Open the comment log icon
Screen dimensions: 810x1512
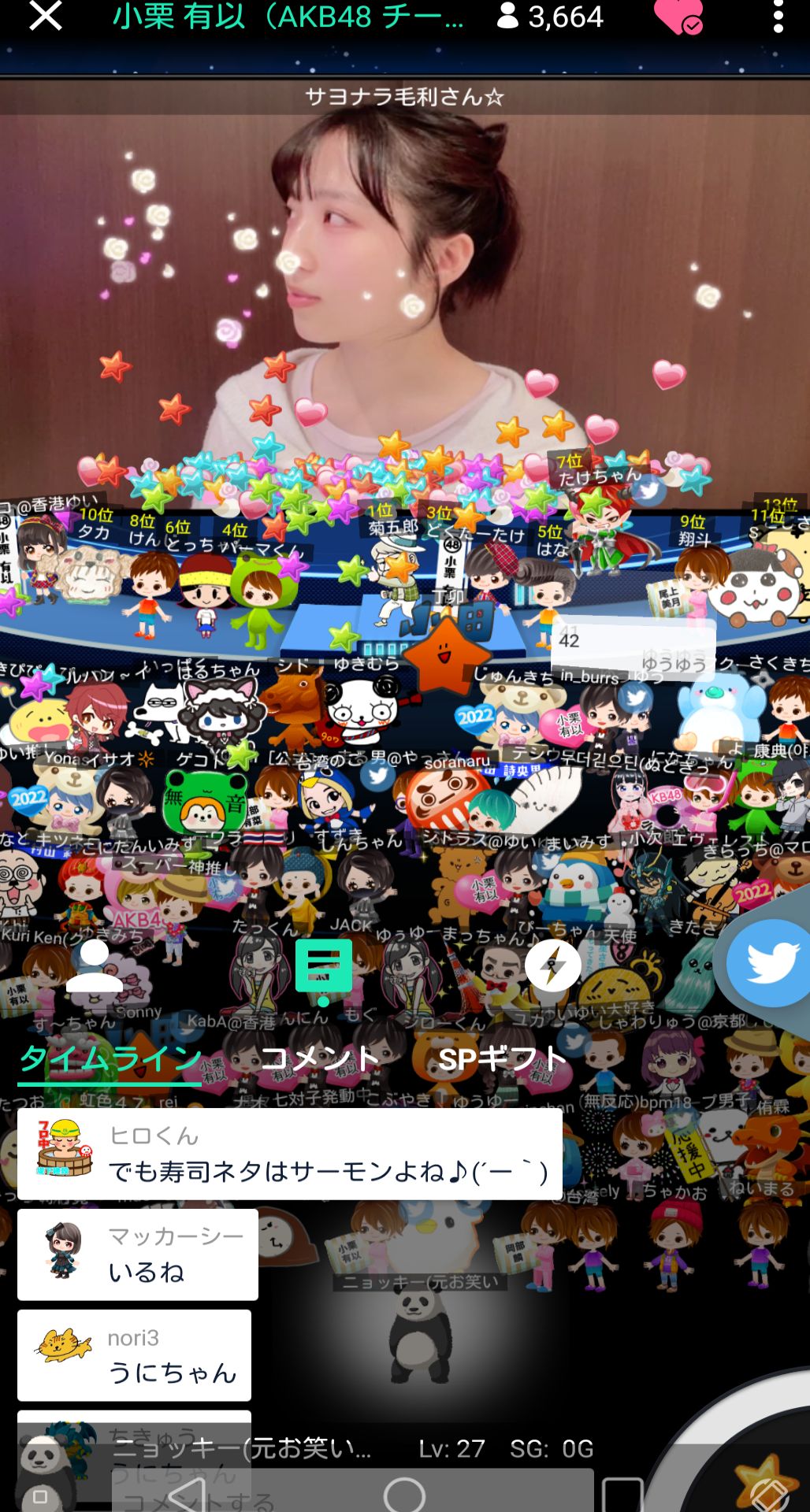[323, 966]
